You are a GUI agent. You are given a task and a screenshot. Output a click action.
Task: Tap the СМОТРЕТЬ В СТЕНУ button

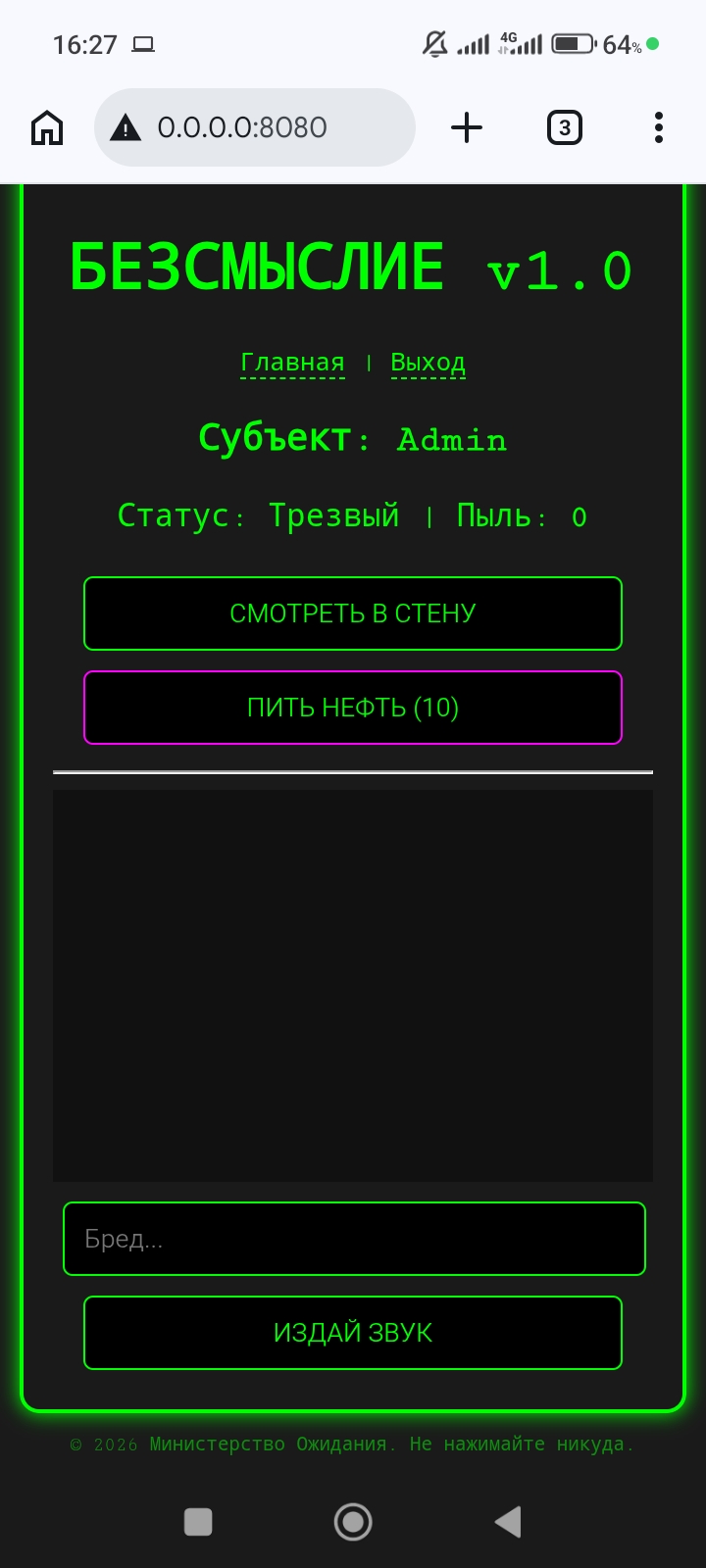(353, 613)
